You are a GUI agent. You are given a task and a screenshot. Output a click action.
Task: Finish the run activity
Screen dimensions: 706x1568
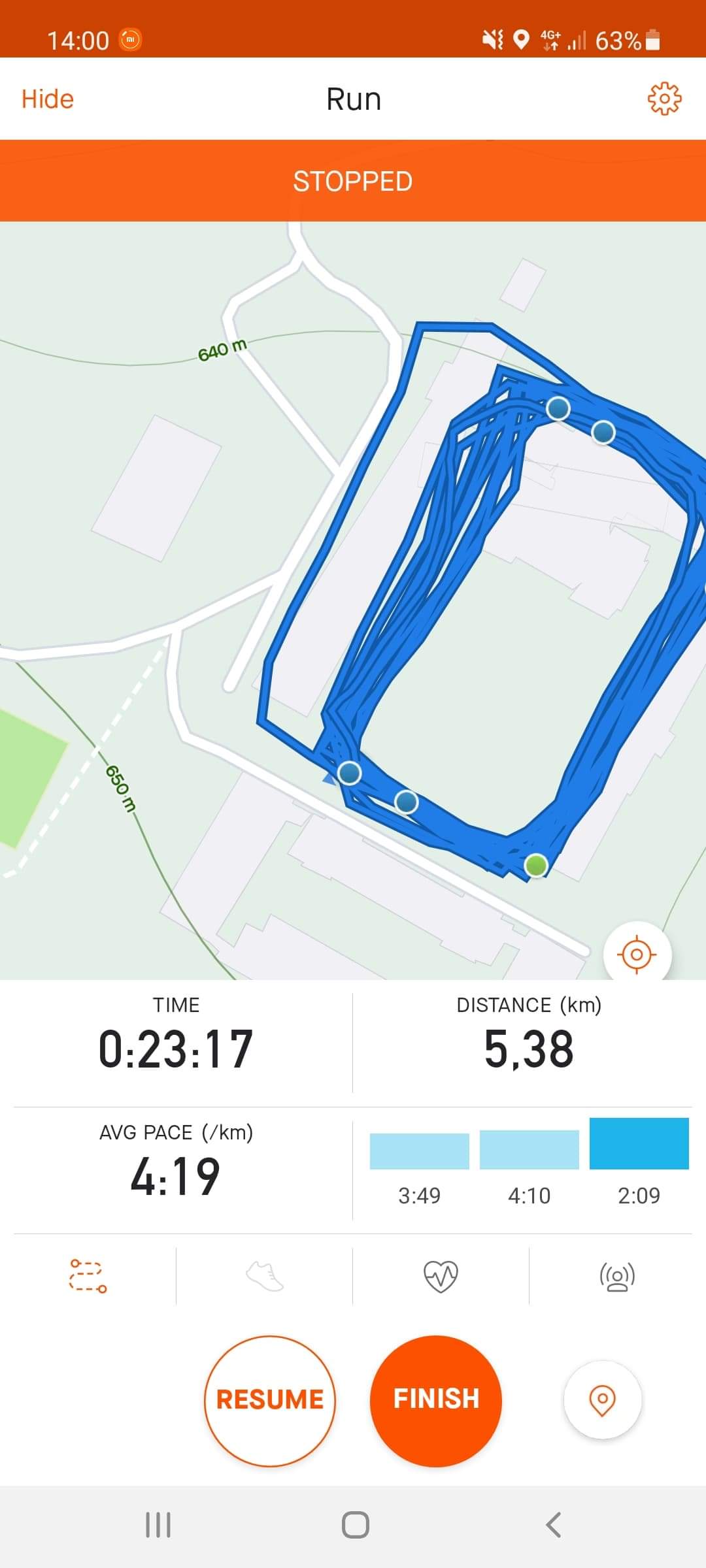[x=436, y=1400]
